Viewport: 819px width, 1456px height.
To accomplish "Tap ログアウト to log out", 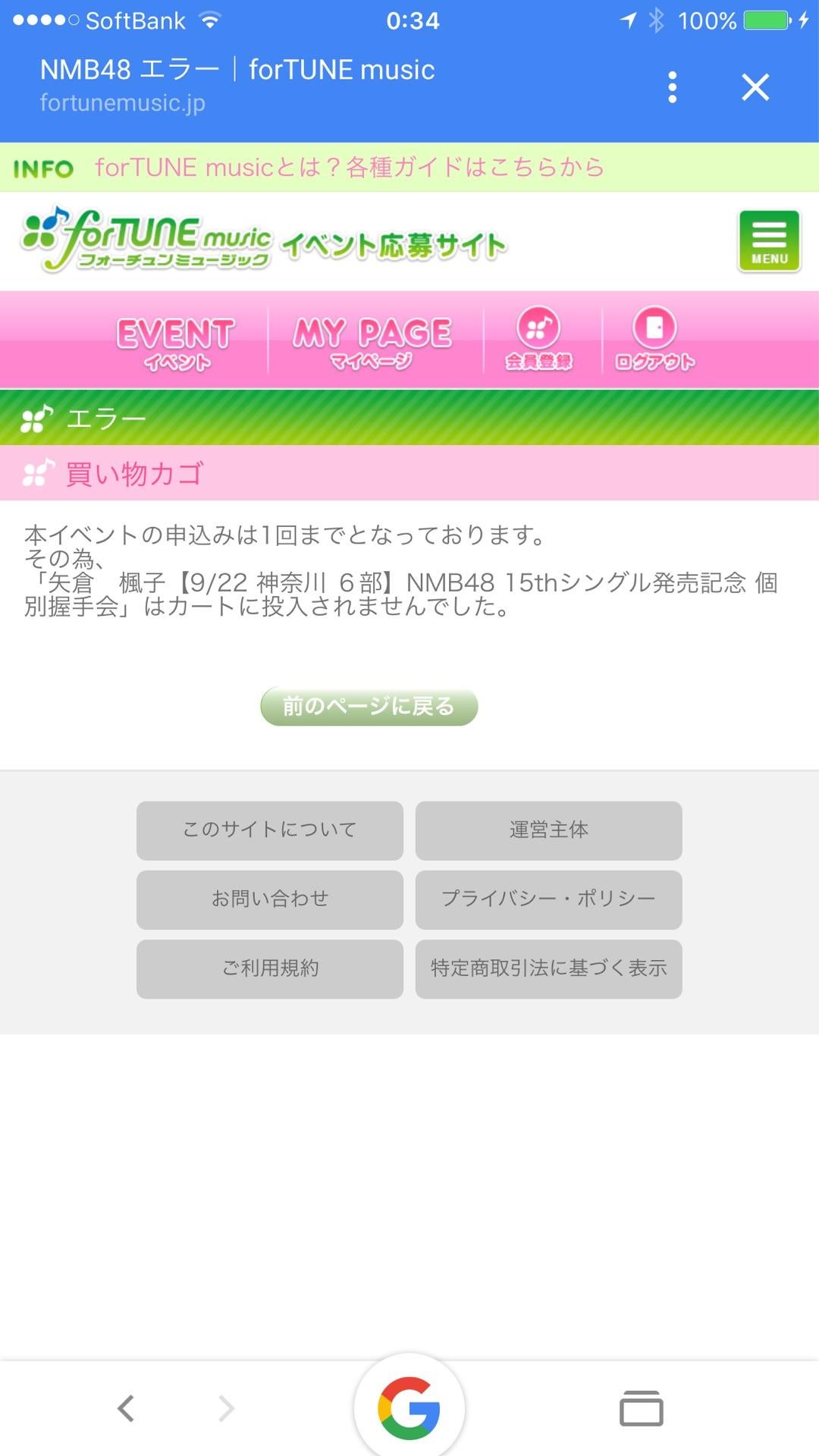I will click(x=654, y=339).
